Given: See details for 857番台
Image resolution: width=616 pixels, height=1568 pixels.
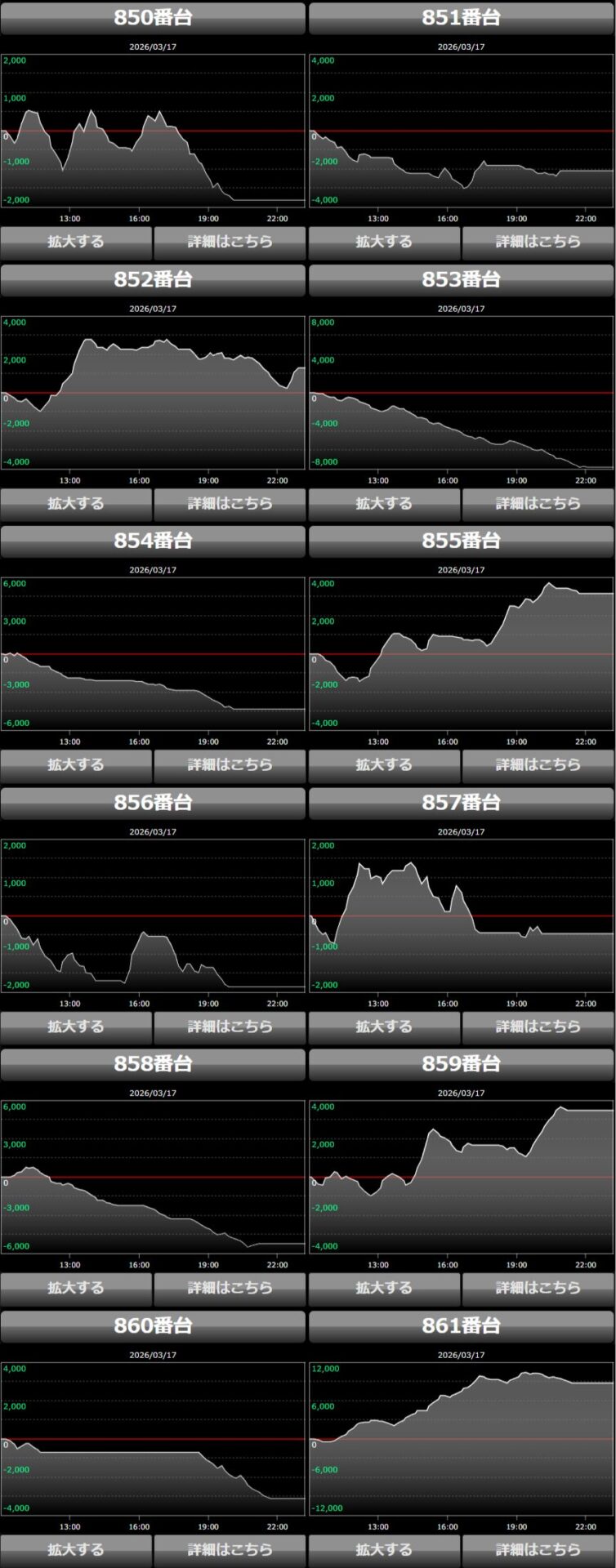Looking at the screenshot, I should [x=538, y=1027].
